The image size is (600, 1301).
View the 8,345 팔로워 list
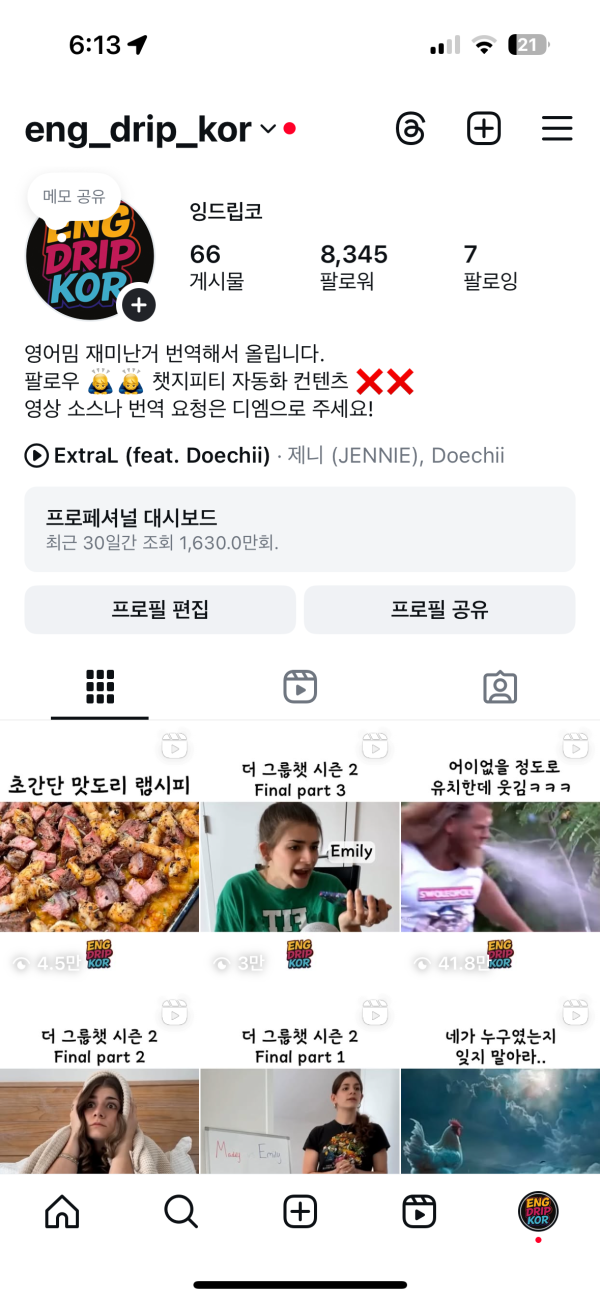353,266
